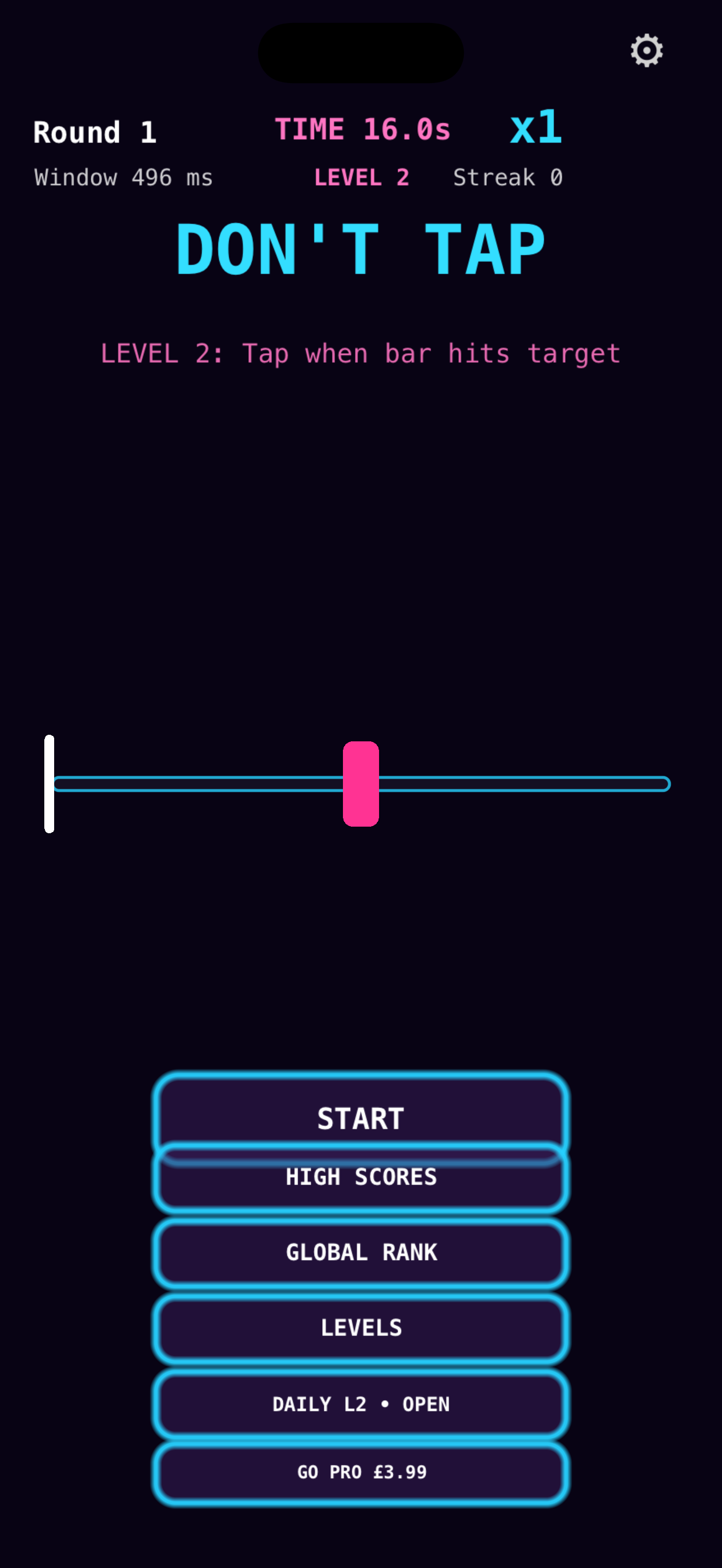Select the Round 1 indicator
Viewport: 722px width, 1568px height.
(95, 131)
